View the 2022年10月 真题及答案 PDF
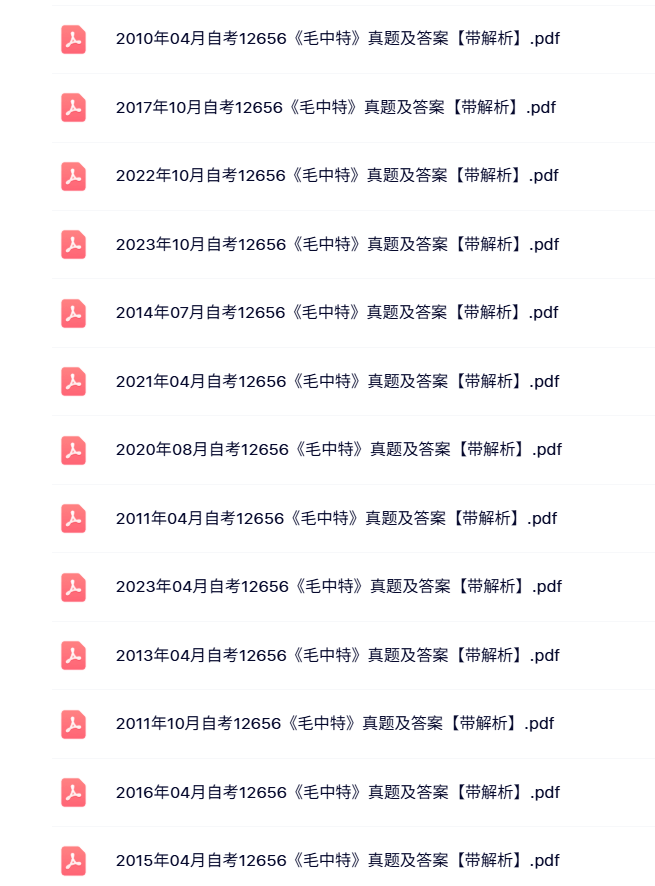The height and width of the screenshot is (886, 655). 336,176
